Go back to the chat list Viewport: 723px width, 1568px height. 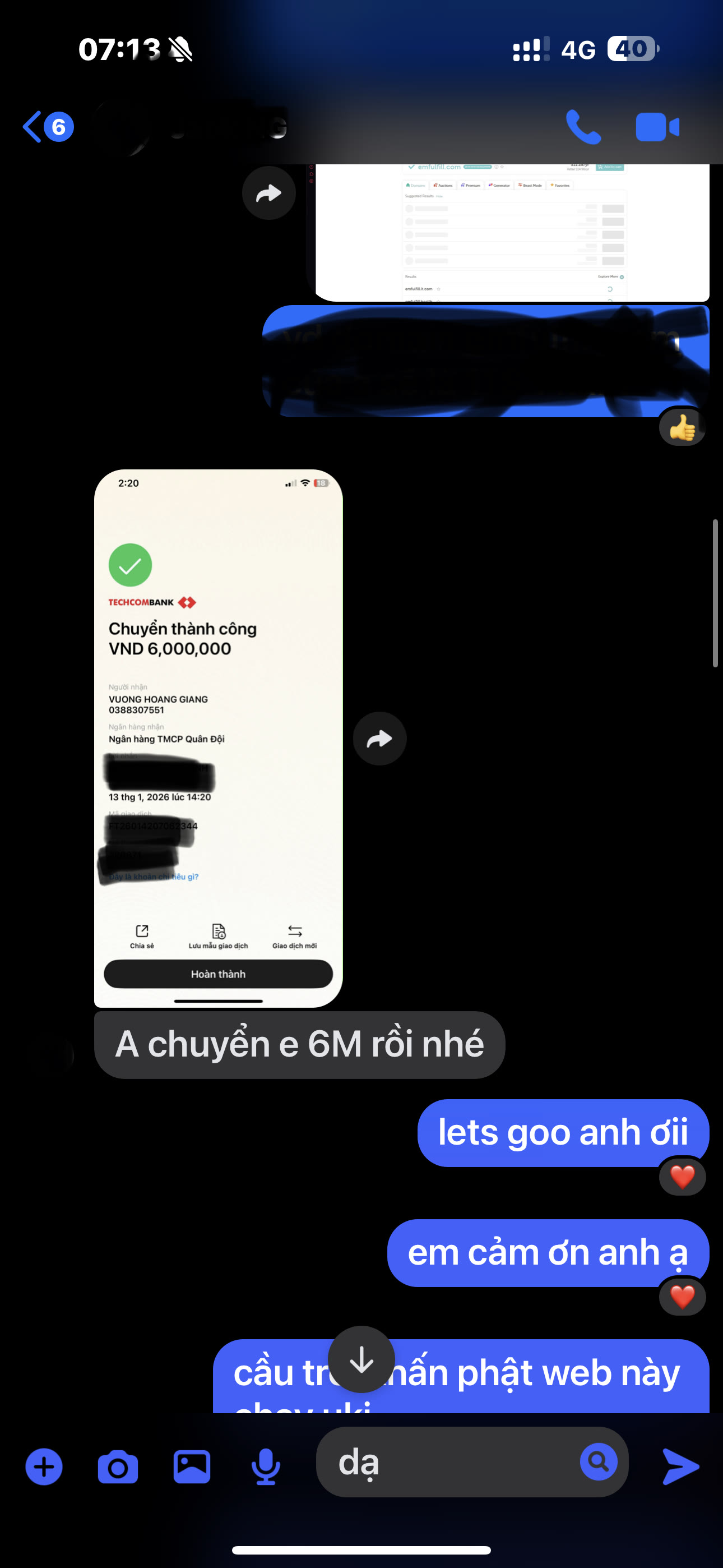(x=48, y=127)
